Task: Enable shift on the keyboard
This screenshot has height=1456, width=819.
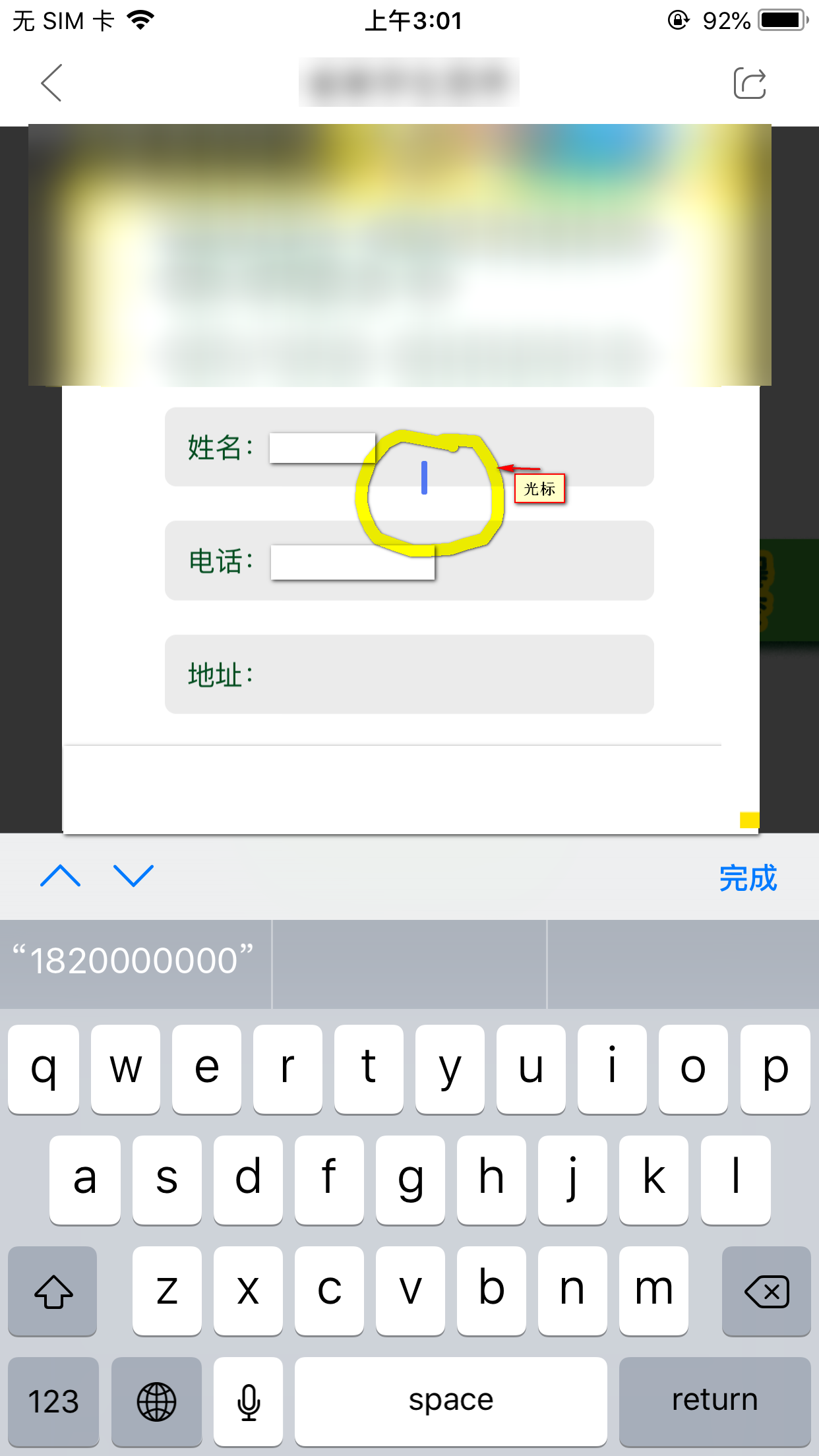Action: tap(53, 1291)
